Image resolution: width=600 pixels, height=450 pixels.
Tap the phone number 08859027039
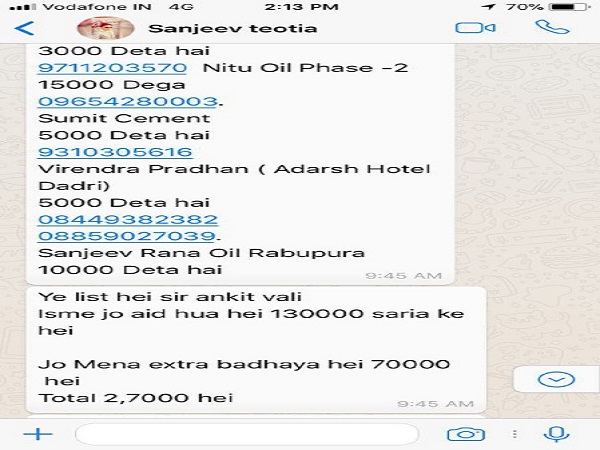[127, 236]
